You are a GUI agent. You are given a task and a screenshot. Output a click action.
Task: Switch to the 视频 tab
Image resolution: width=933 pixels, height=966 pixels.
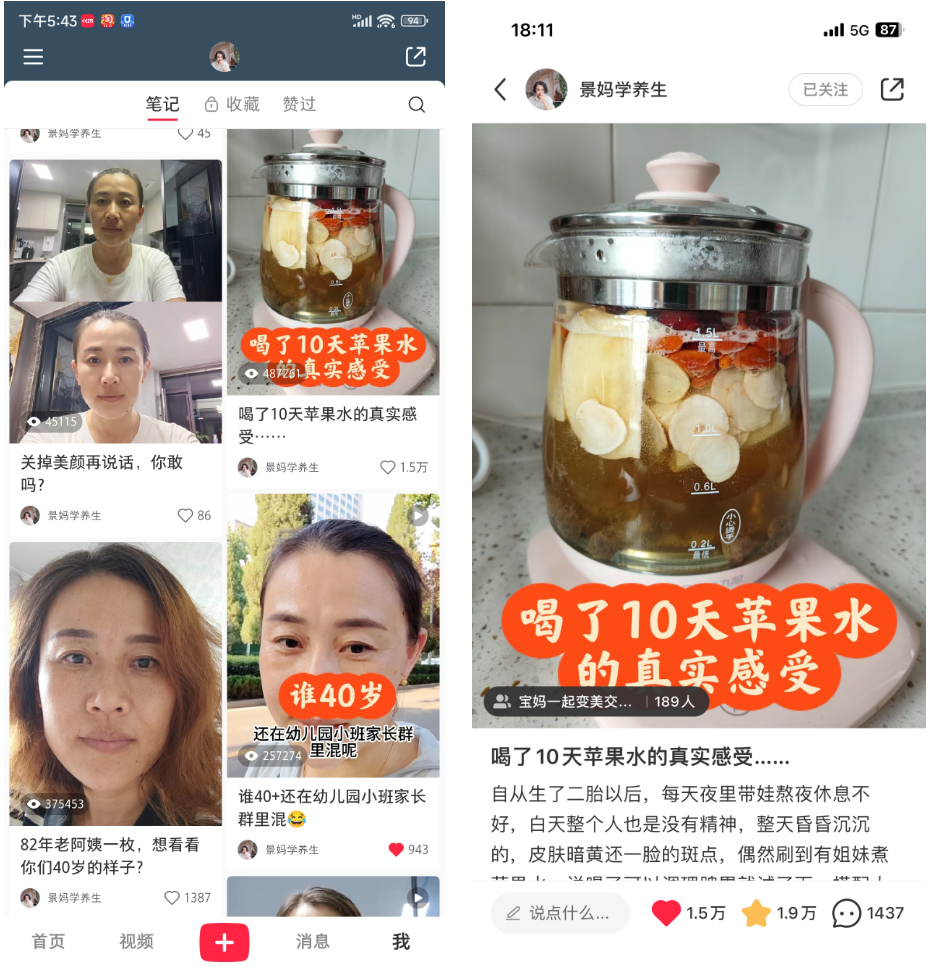tap(136, 941)
